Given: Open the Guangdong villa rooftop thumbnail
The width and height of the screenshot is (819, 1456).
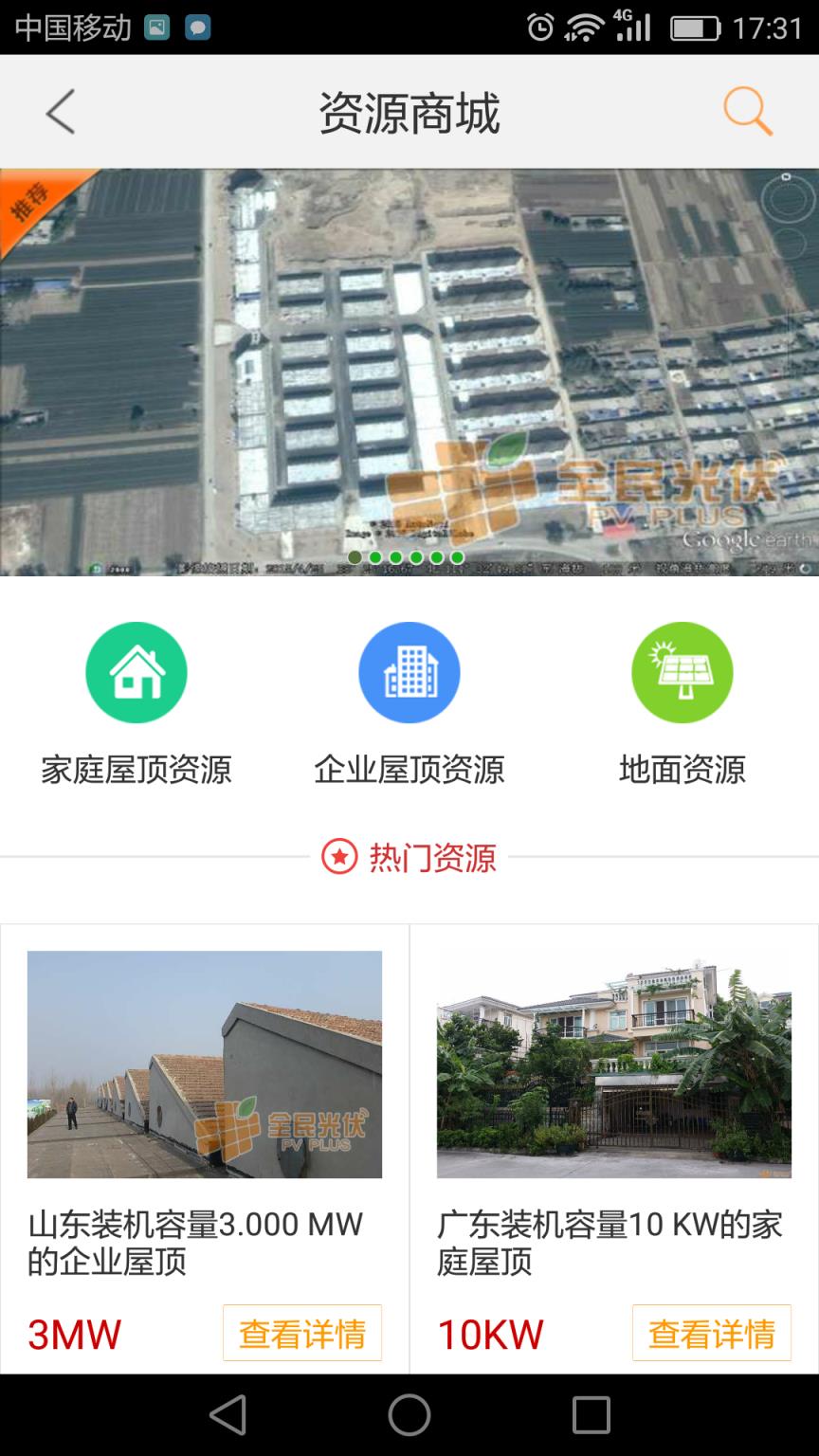Looking at the screenshot, I should (x=614, y=1062).
